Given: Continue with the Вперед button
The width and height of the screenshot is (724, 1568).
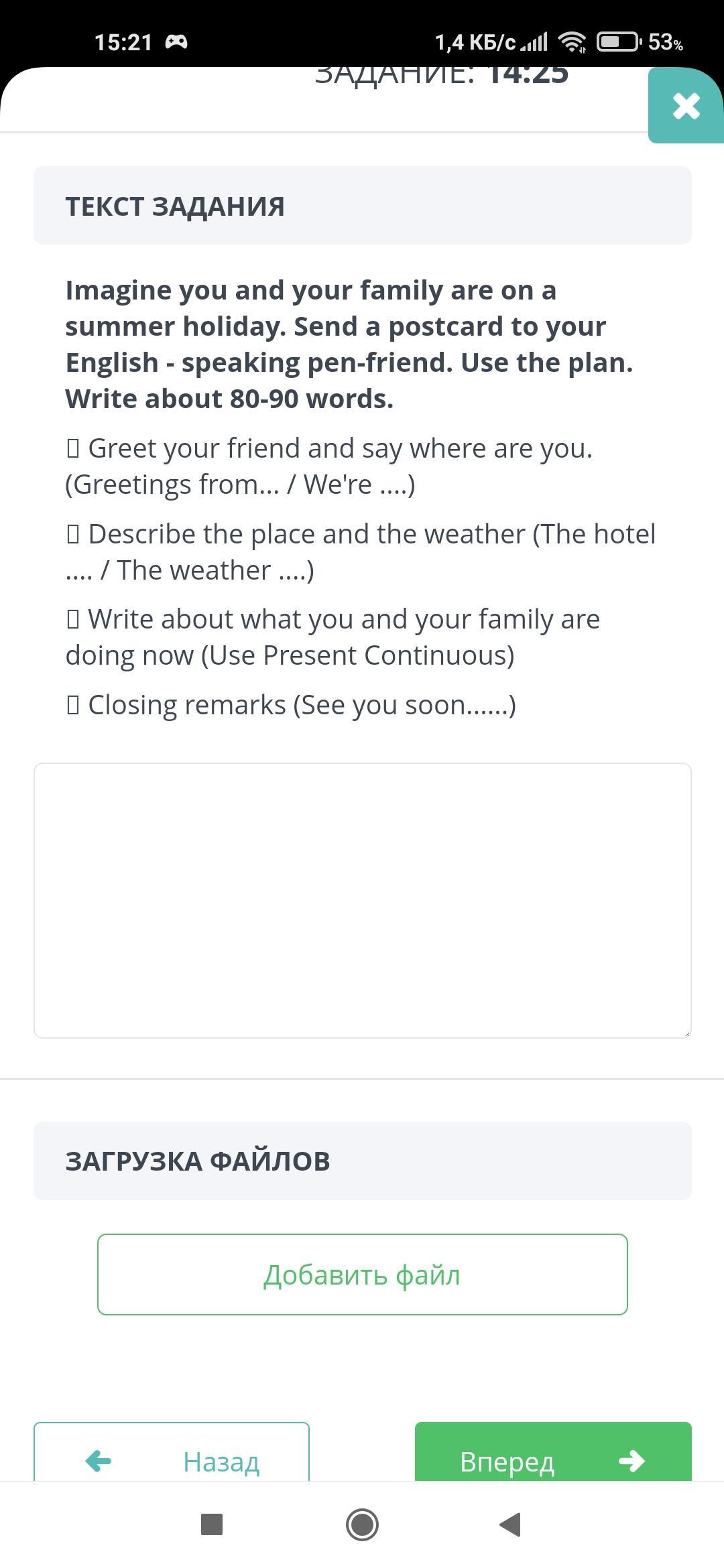Looking at the screenshot, I should click(552, 1455).
